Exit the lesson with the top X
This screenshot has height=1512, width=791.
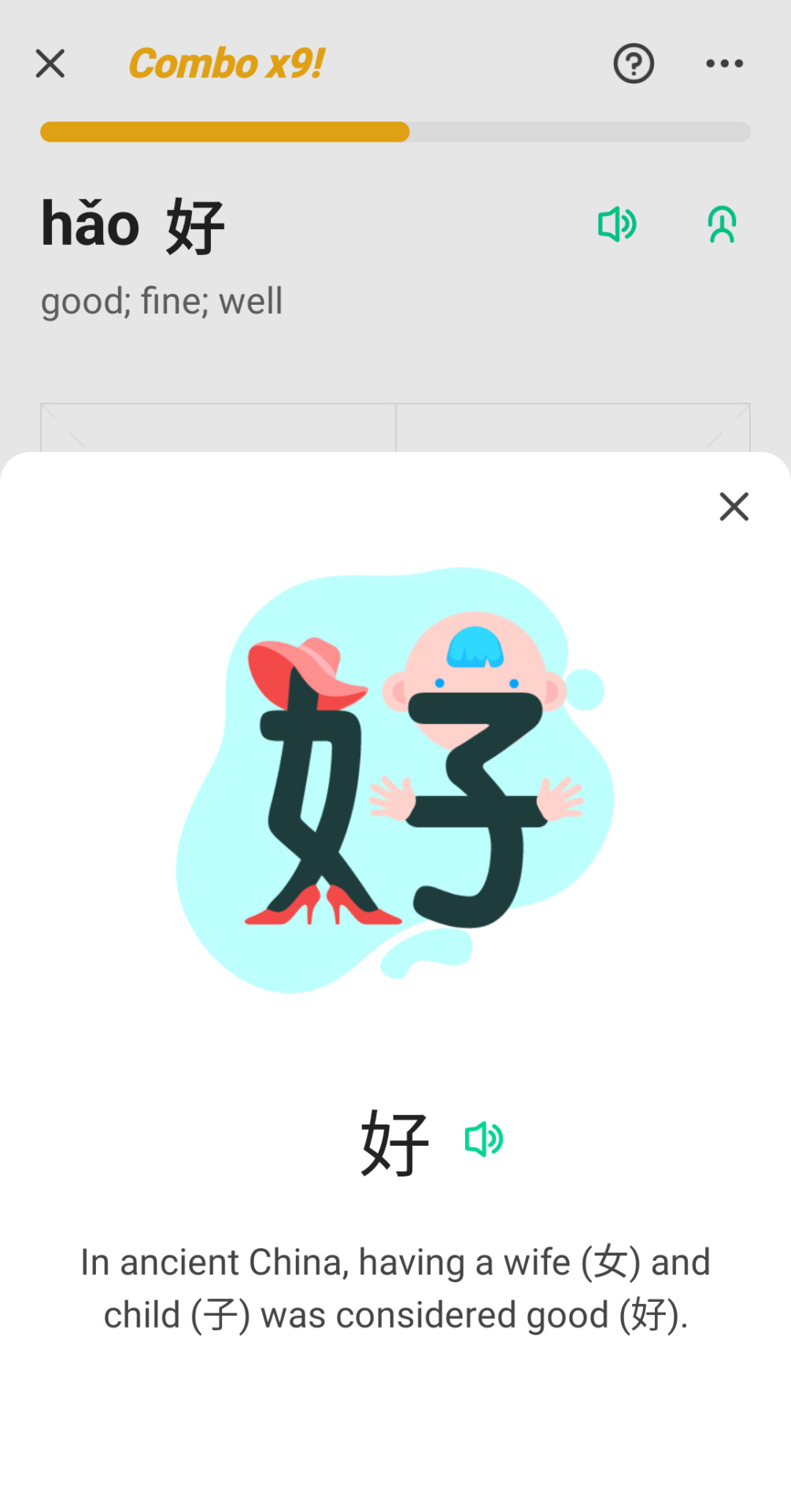point(50,64)
